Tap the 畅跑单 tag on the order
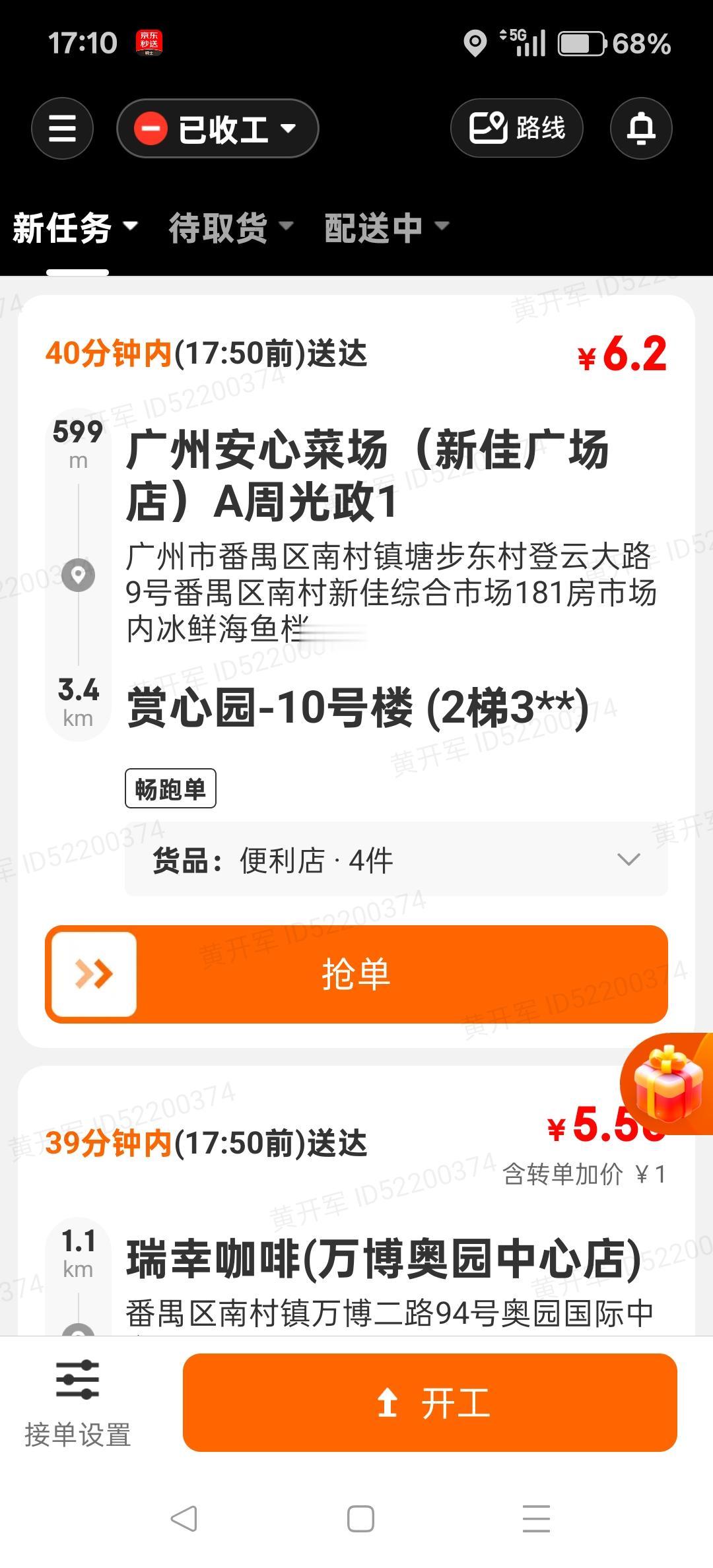The image size is (713, 1568). pyautogui.click(x=170, y=790)
